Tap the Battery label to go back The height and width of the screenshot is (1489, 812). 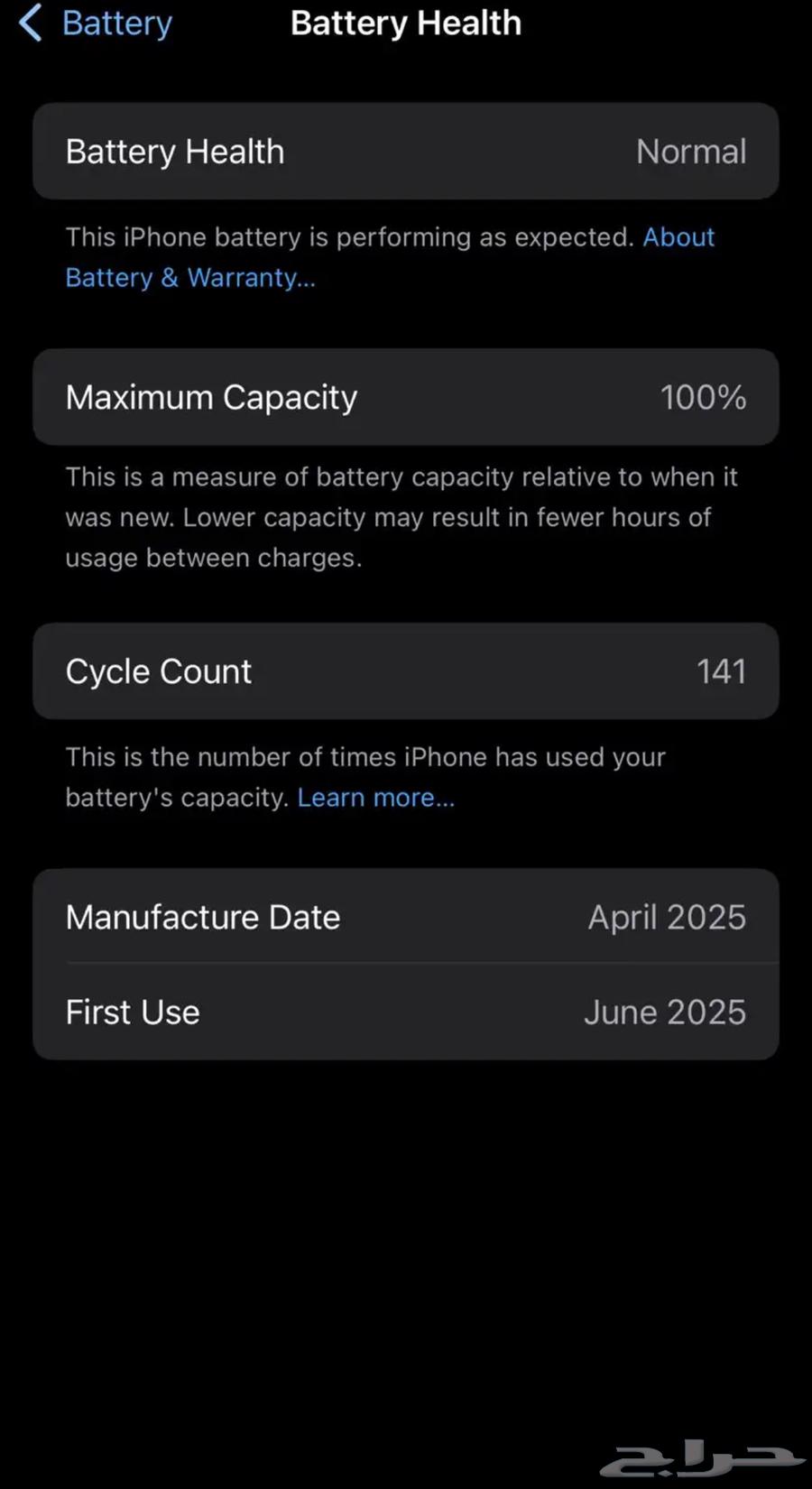116,23
